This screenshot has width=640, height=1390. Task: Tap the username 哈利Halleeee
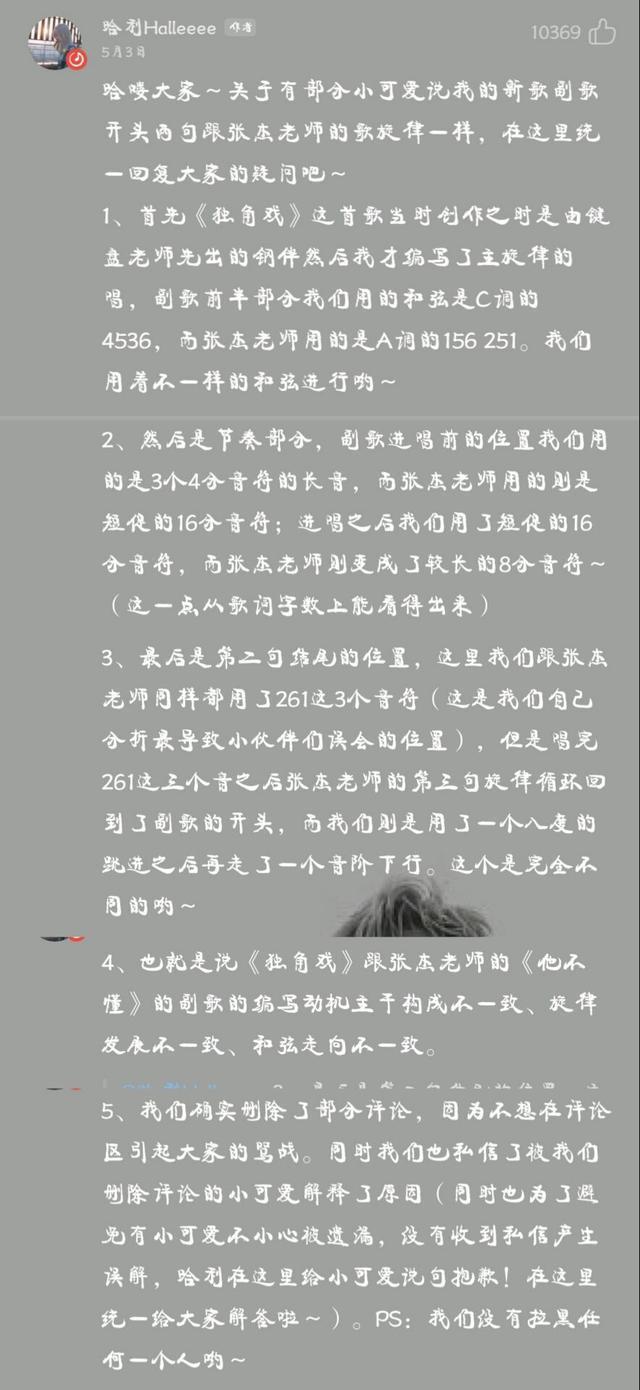pyautogui.click(x=159, y=29)
